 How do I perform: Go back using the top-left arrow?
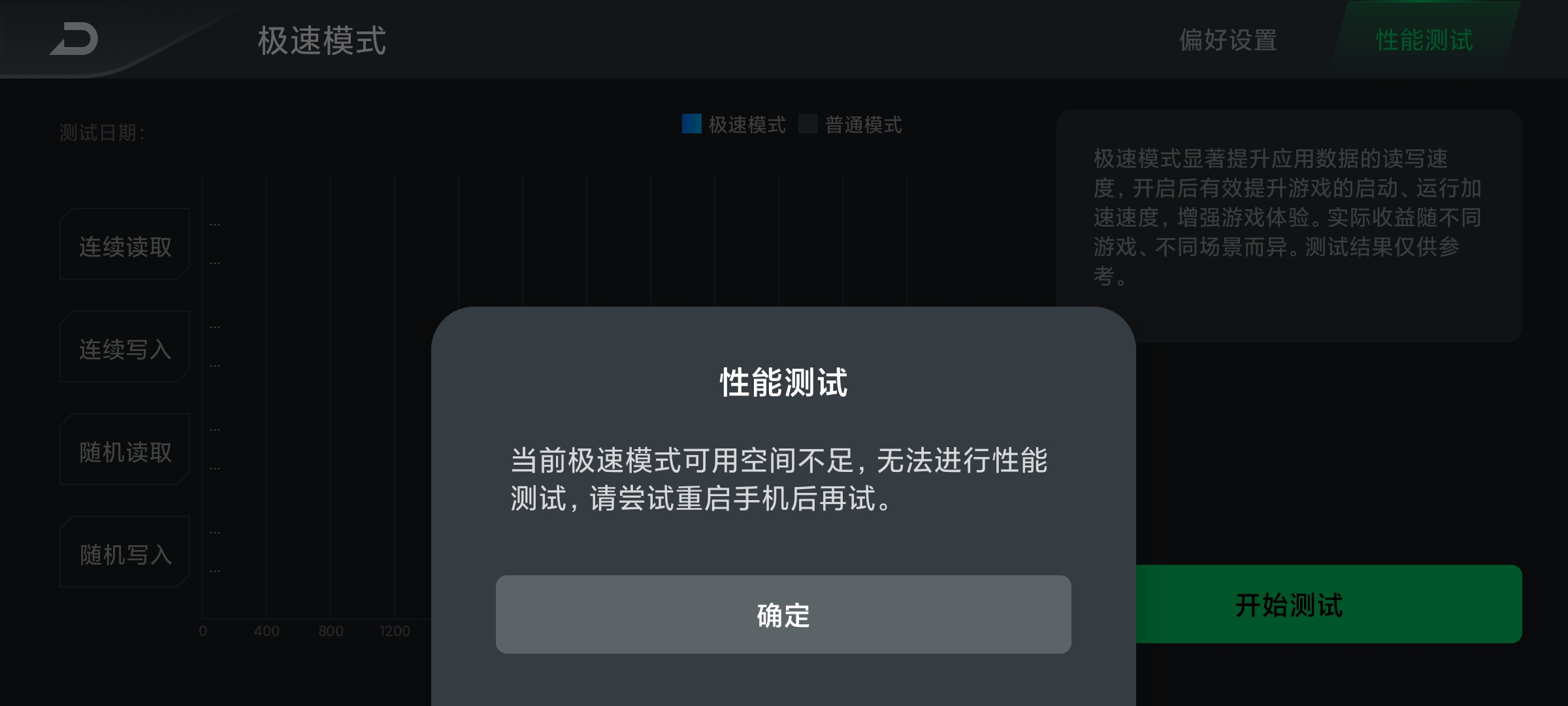click(74, 39)
